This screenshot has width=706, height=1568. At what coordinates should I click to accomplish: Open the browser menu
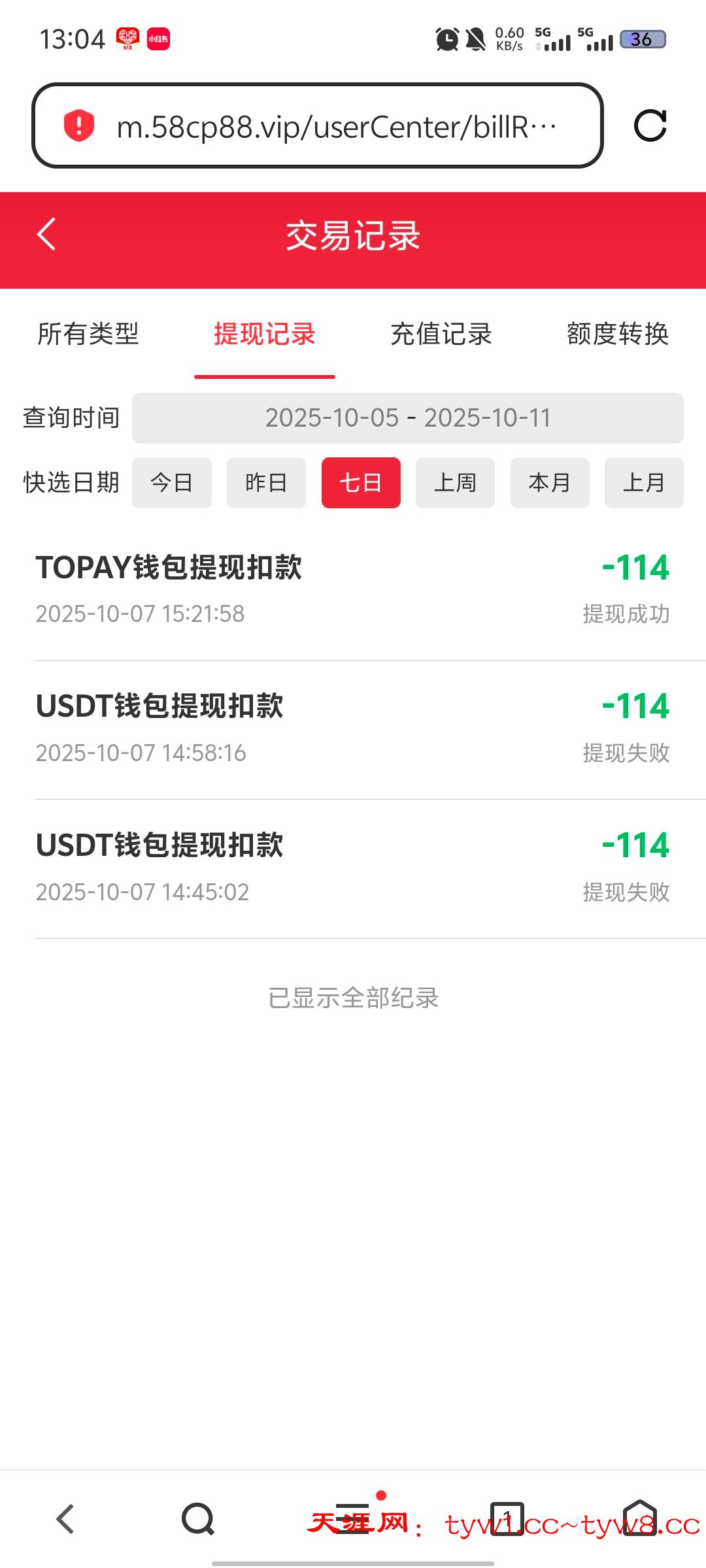[x=353, y=1518]
